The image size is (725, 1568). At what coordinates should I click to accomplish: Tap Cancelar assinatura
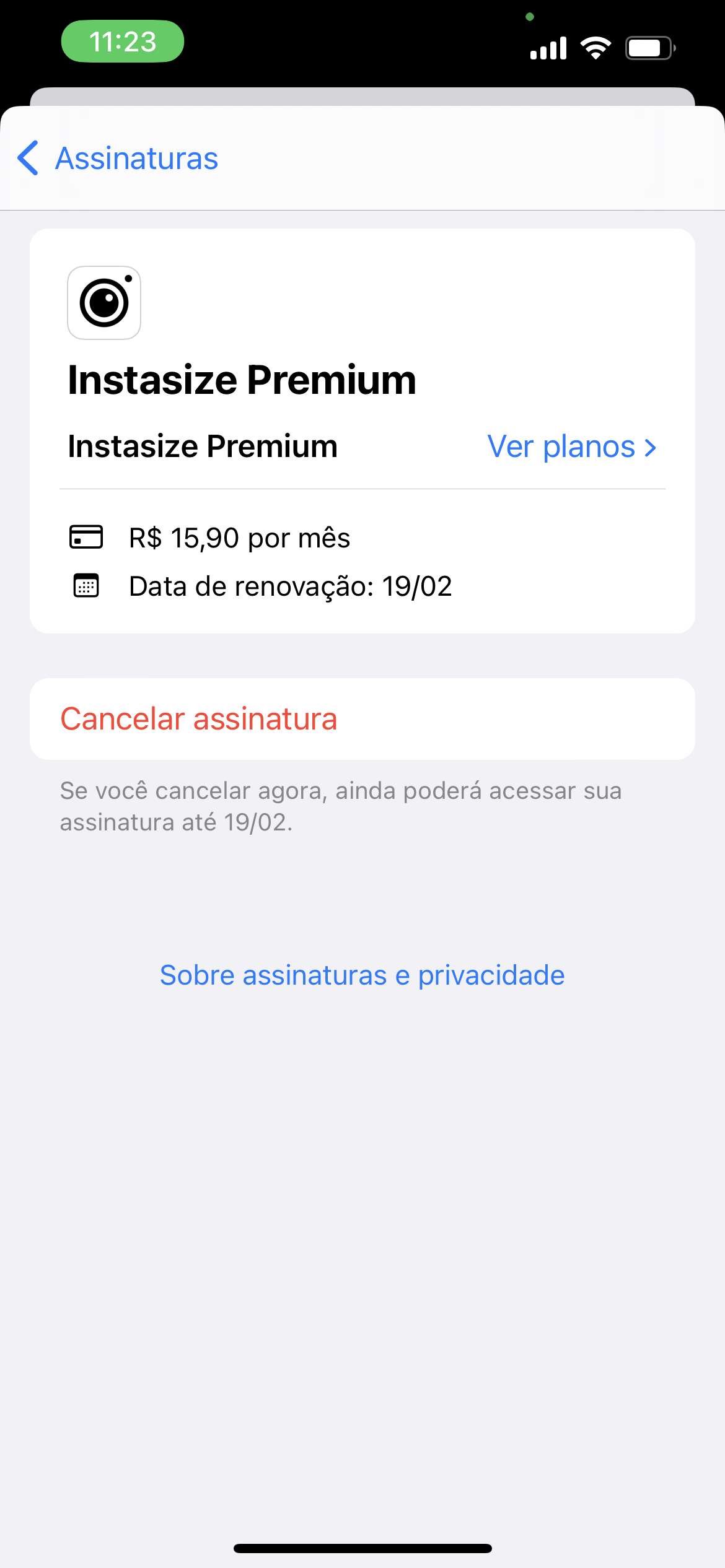(199, 719)
